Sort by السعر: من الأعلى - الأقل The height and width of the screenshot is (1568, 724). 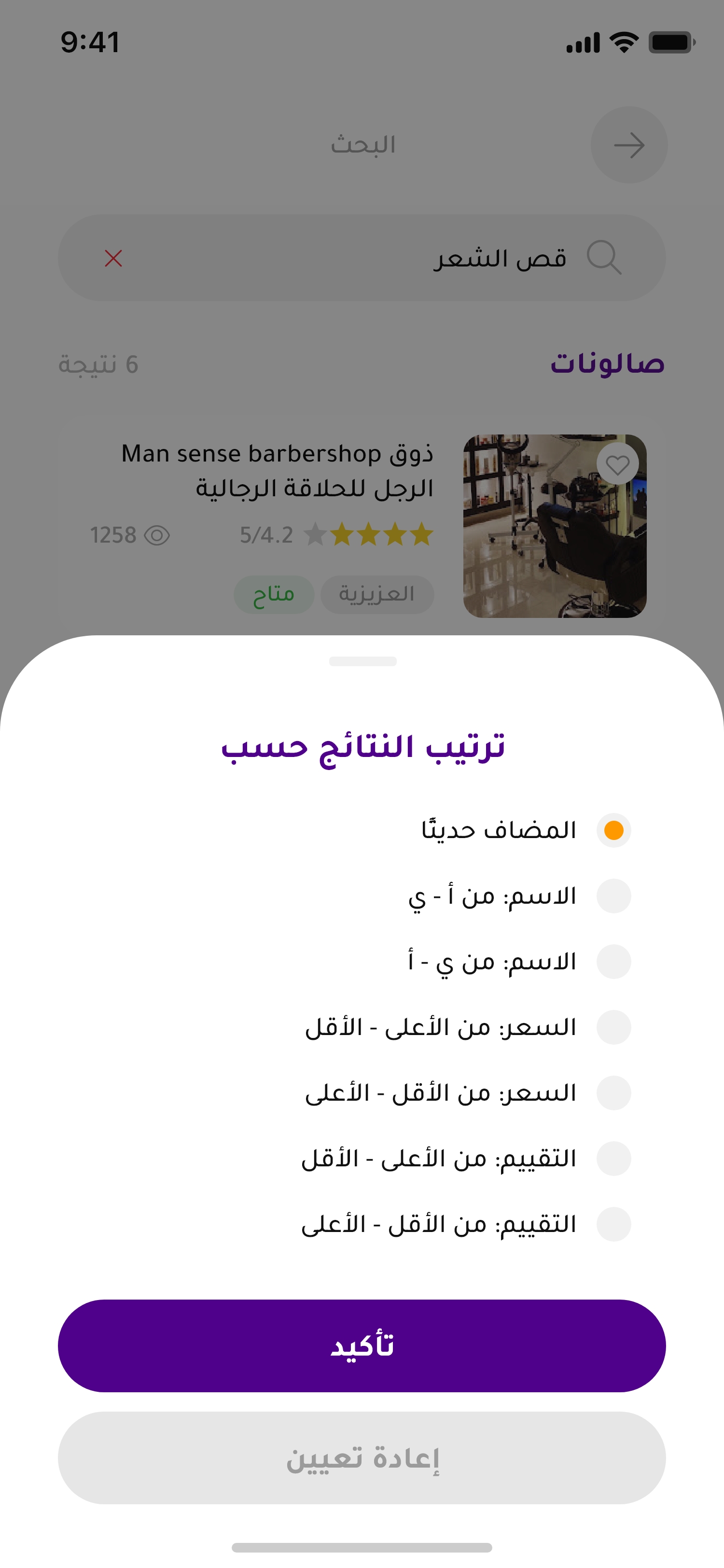pyautogui.click(x=613, y=1027)
